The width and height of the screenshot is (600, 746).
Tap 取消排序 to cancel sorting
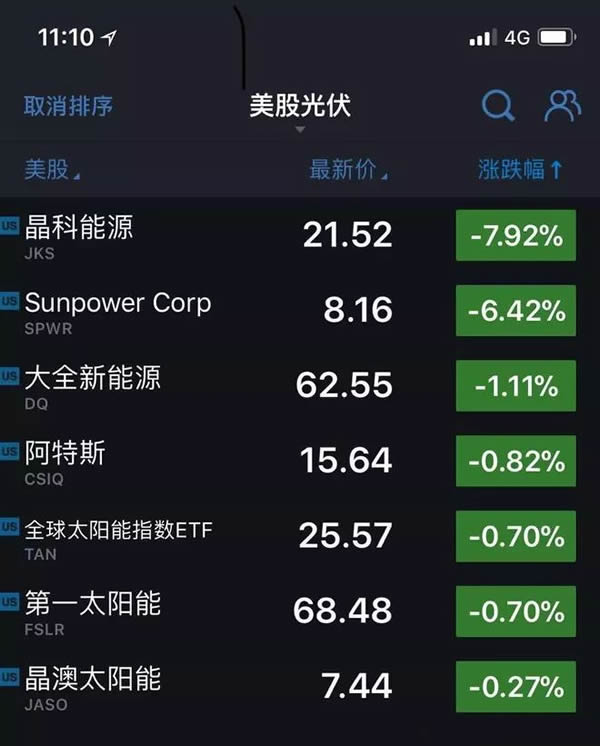pos(68,106)
